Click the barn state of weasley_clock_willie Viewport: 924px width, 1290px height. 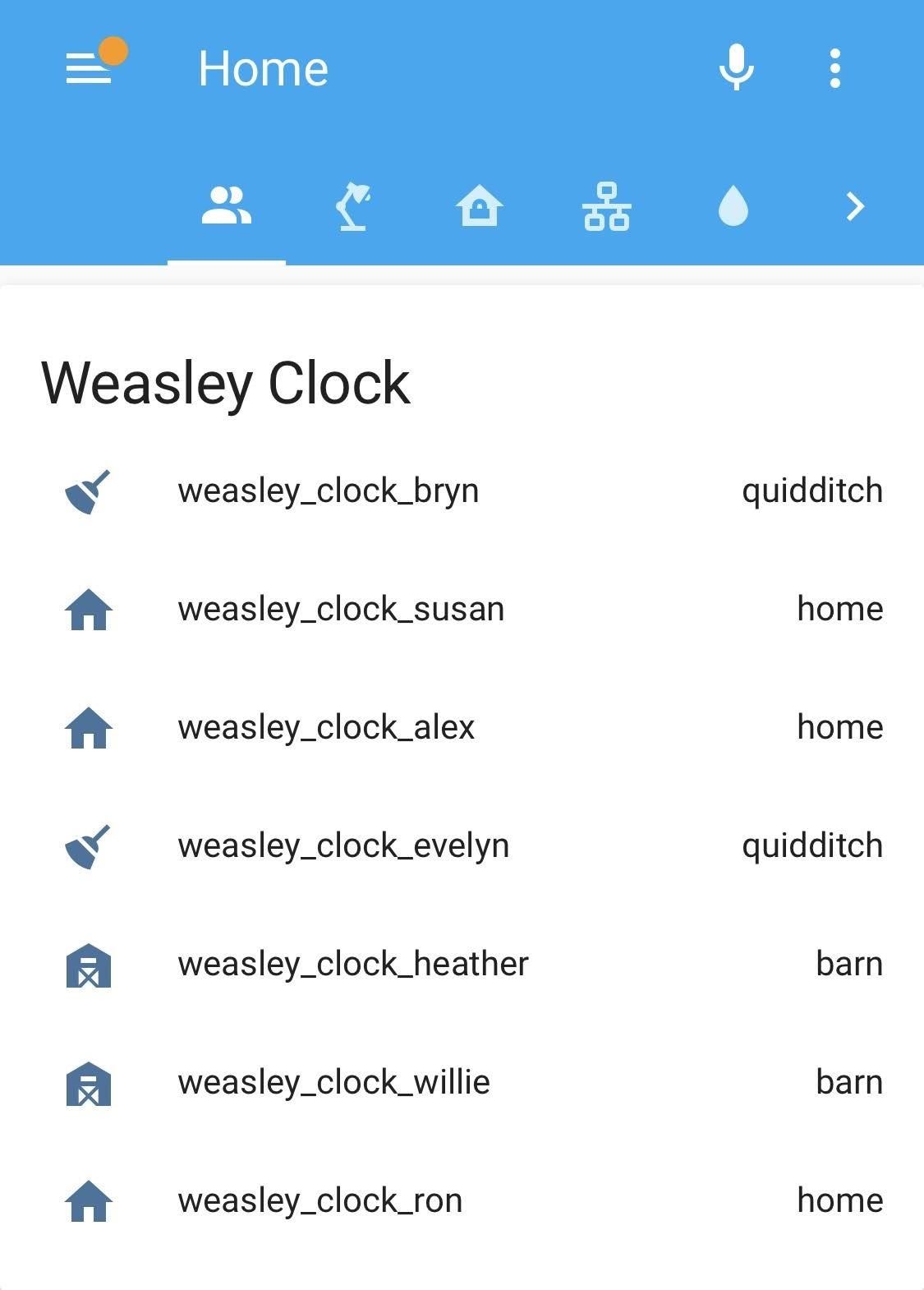(x=848, y=1082)
